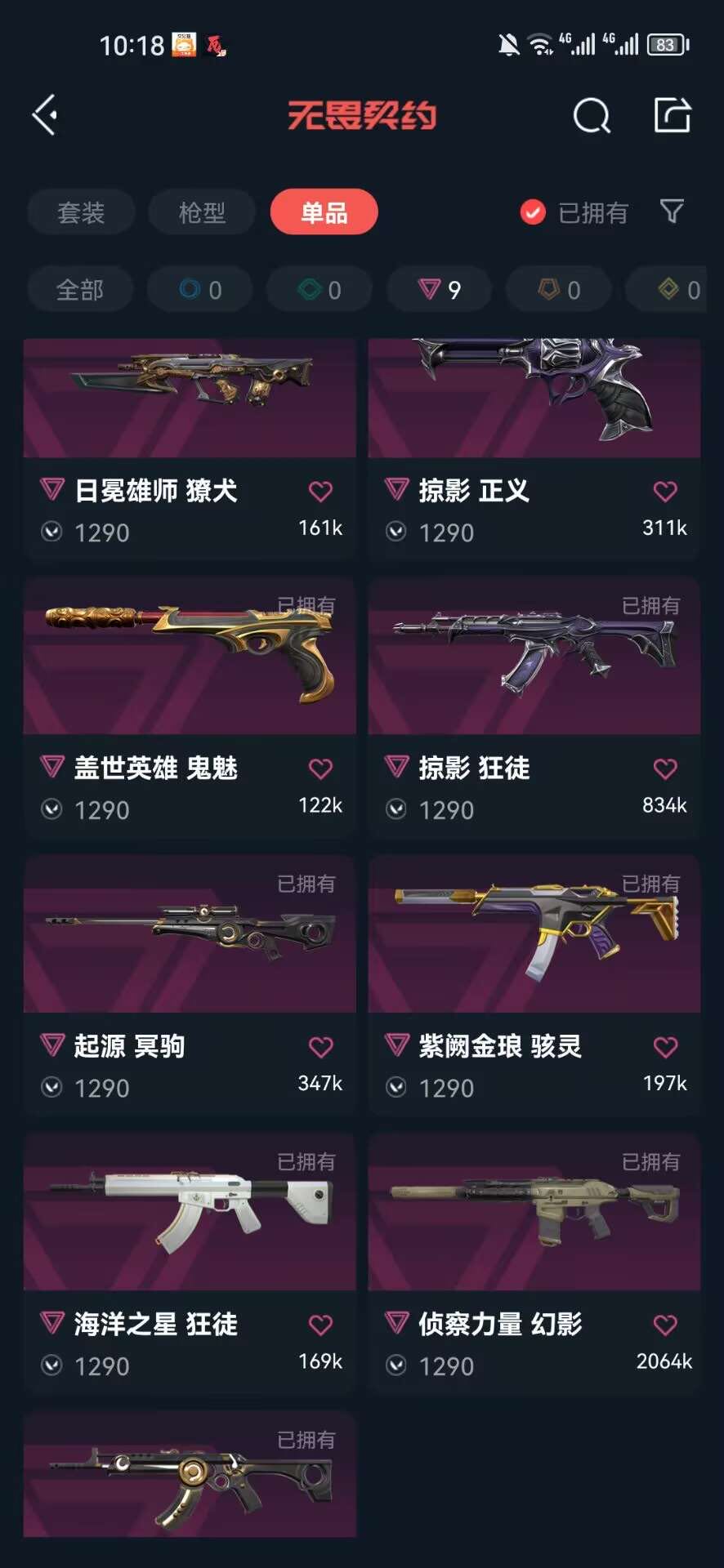Open the funnel filter icon
Image resolution: width=724 pixels, height=1568 pixels.
pos(672,212)
